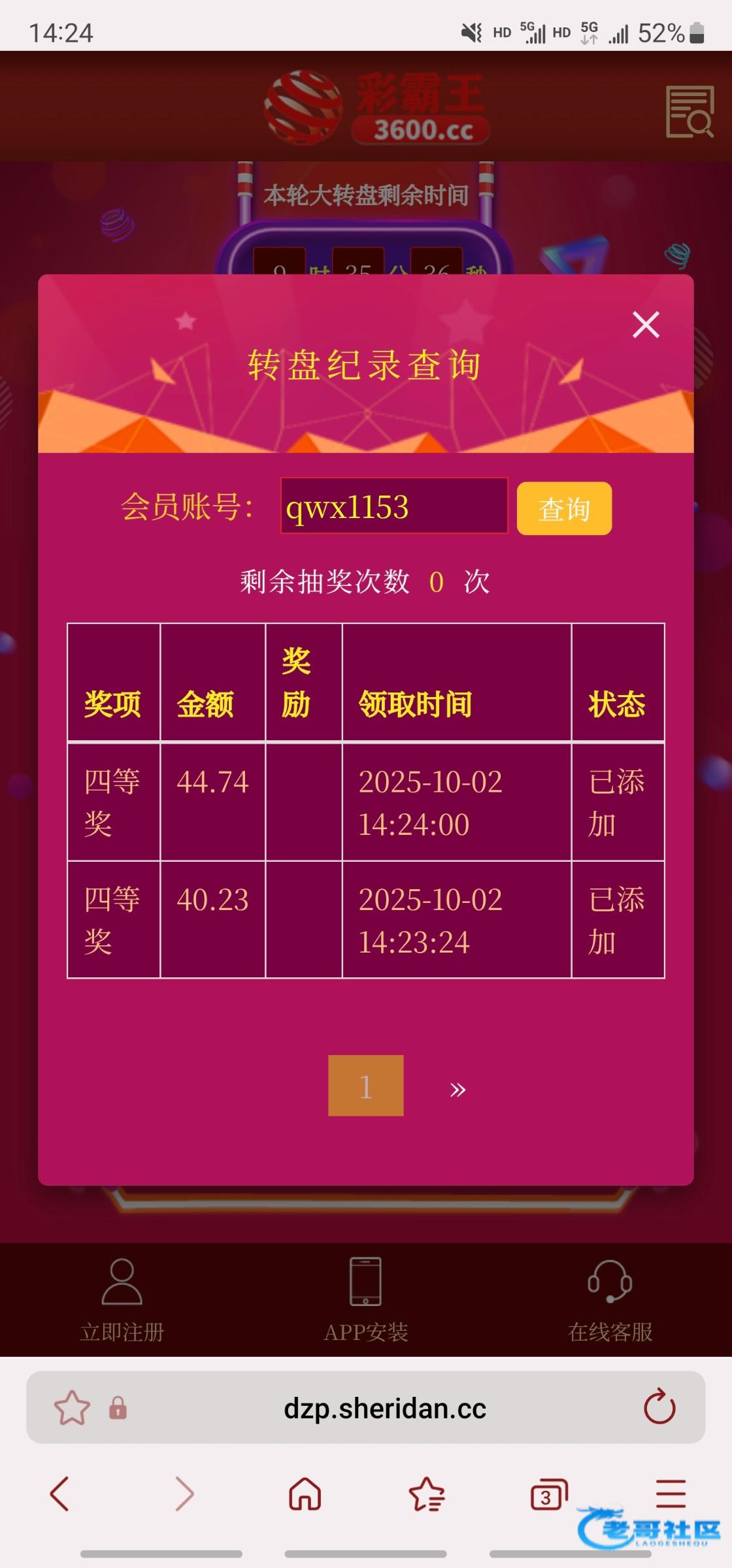Open the browser bookmarks list
The image size is (732, 1568).
426,1494
